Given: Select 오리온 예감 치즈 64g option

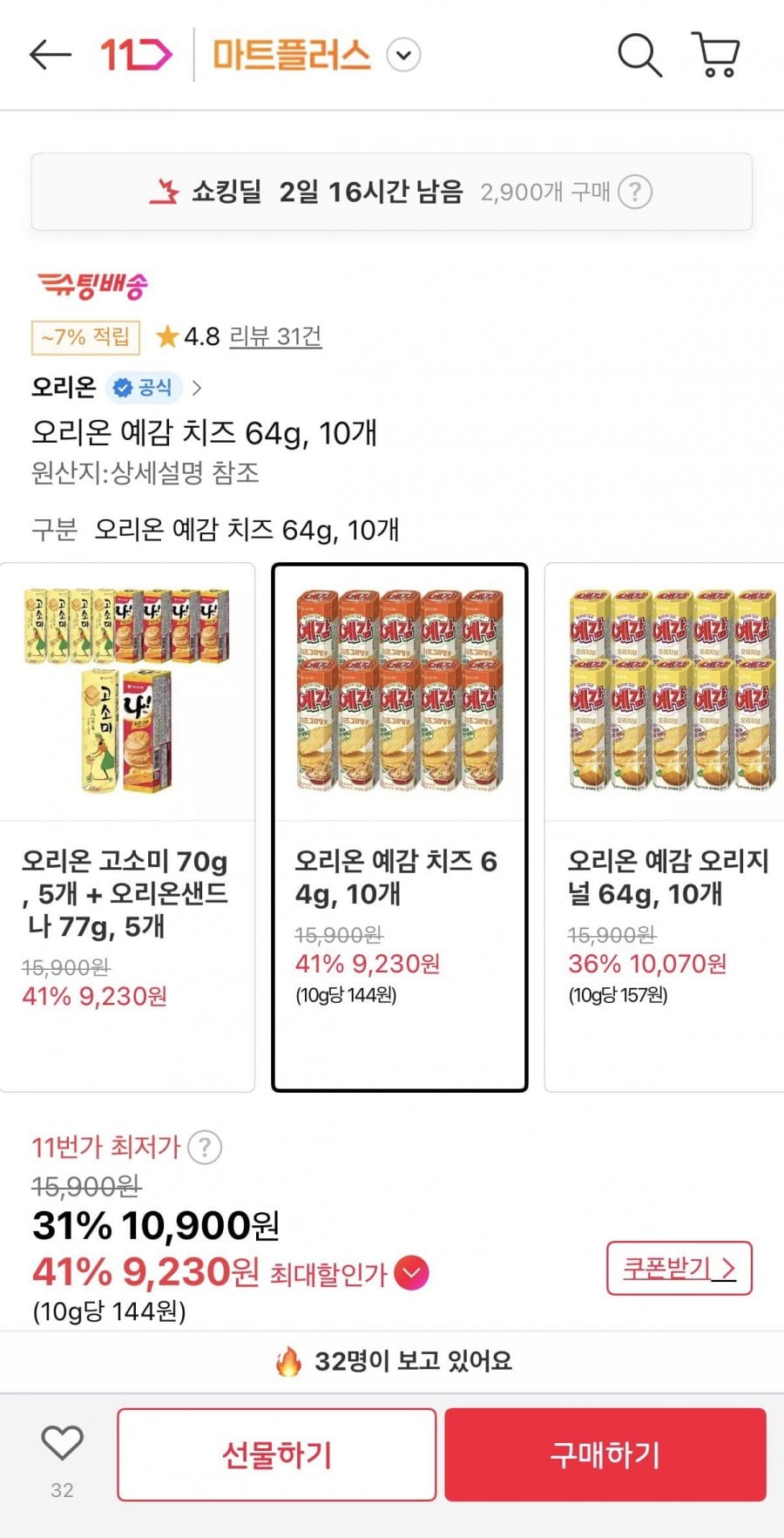Looking at the screenshot, I should coord(400,826).
